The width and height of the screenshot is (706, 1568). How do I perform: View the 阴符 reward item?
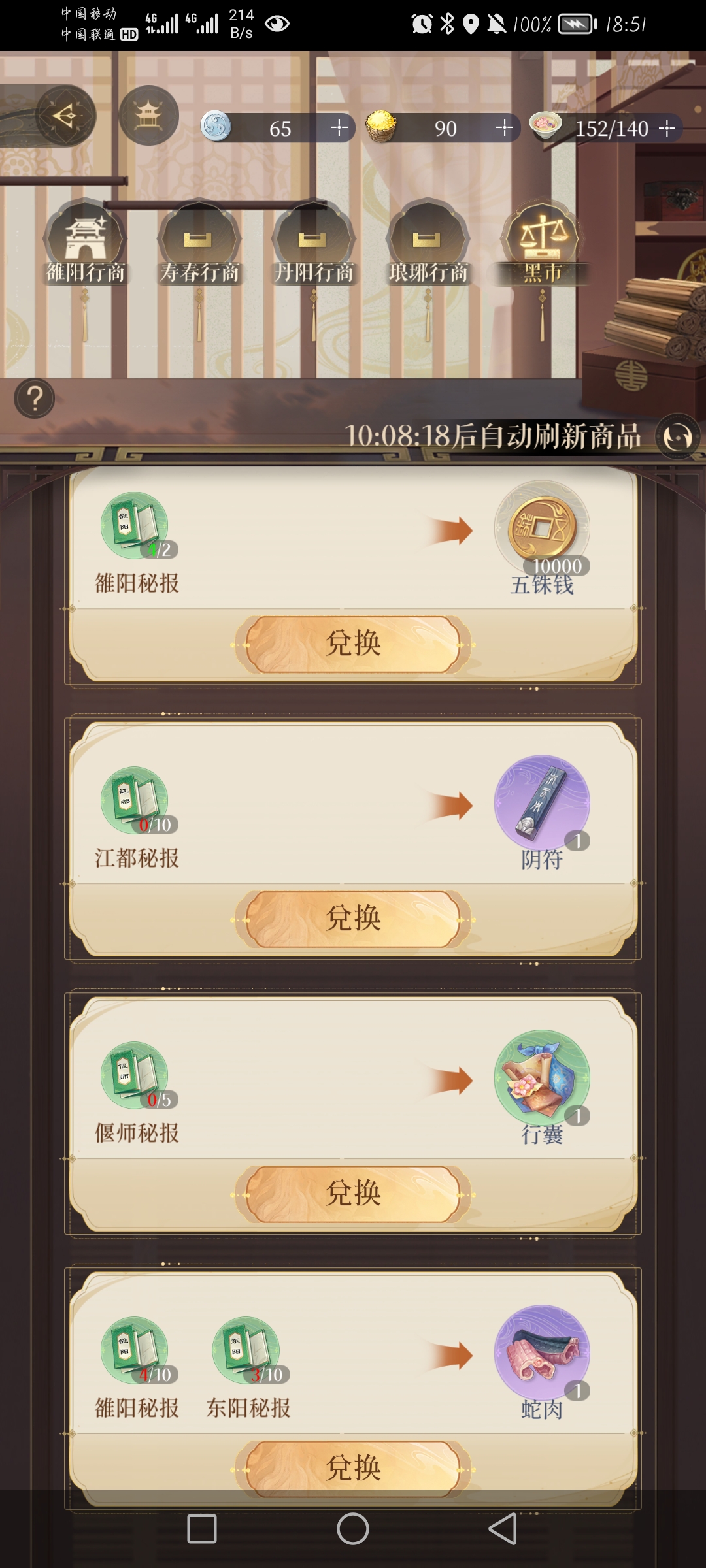pos(542,802)
